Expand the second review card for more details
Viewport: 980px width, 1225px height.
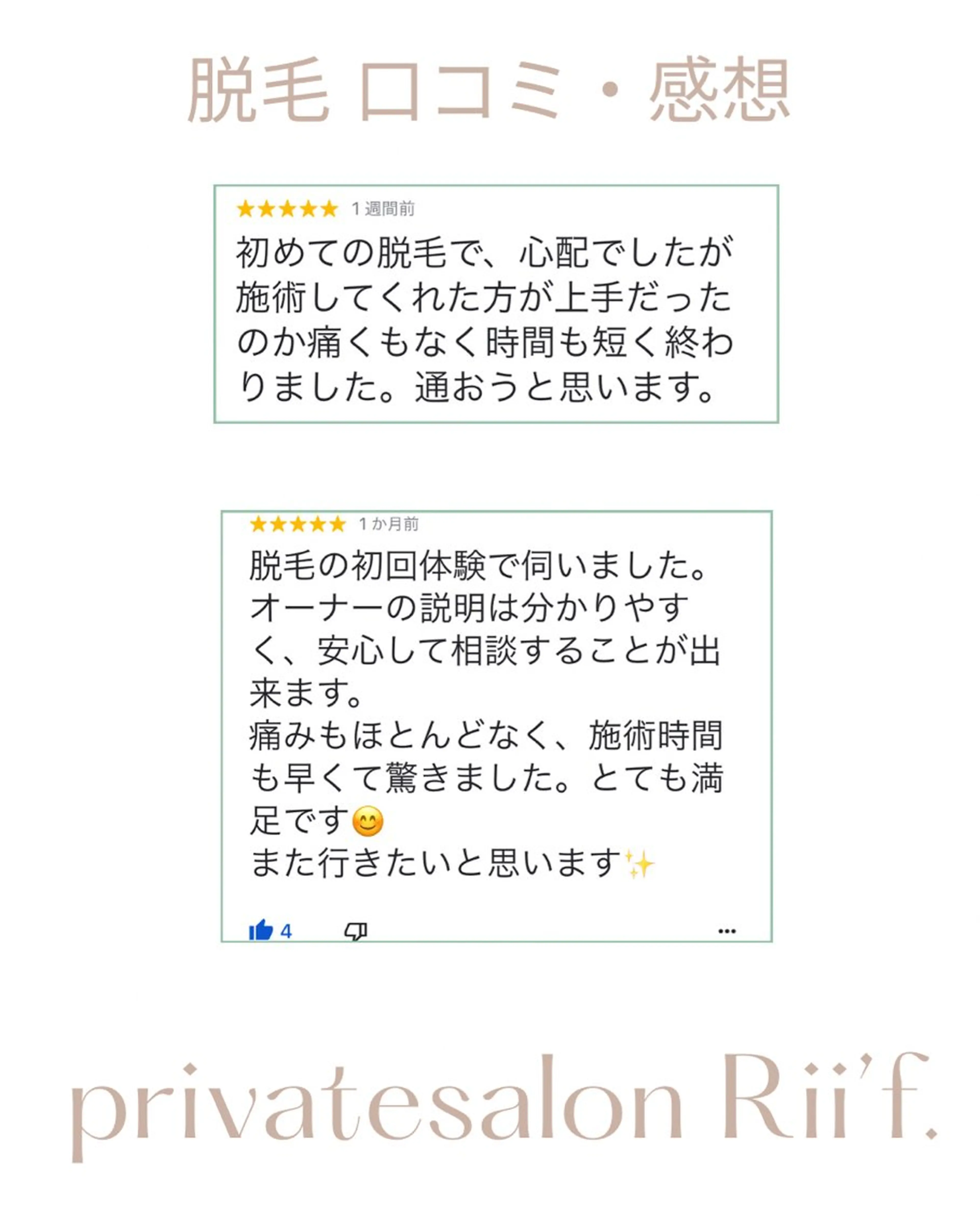point(488,710)
